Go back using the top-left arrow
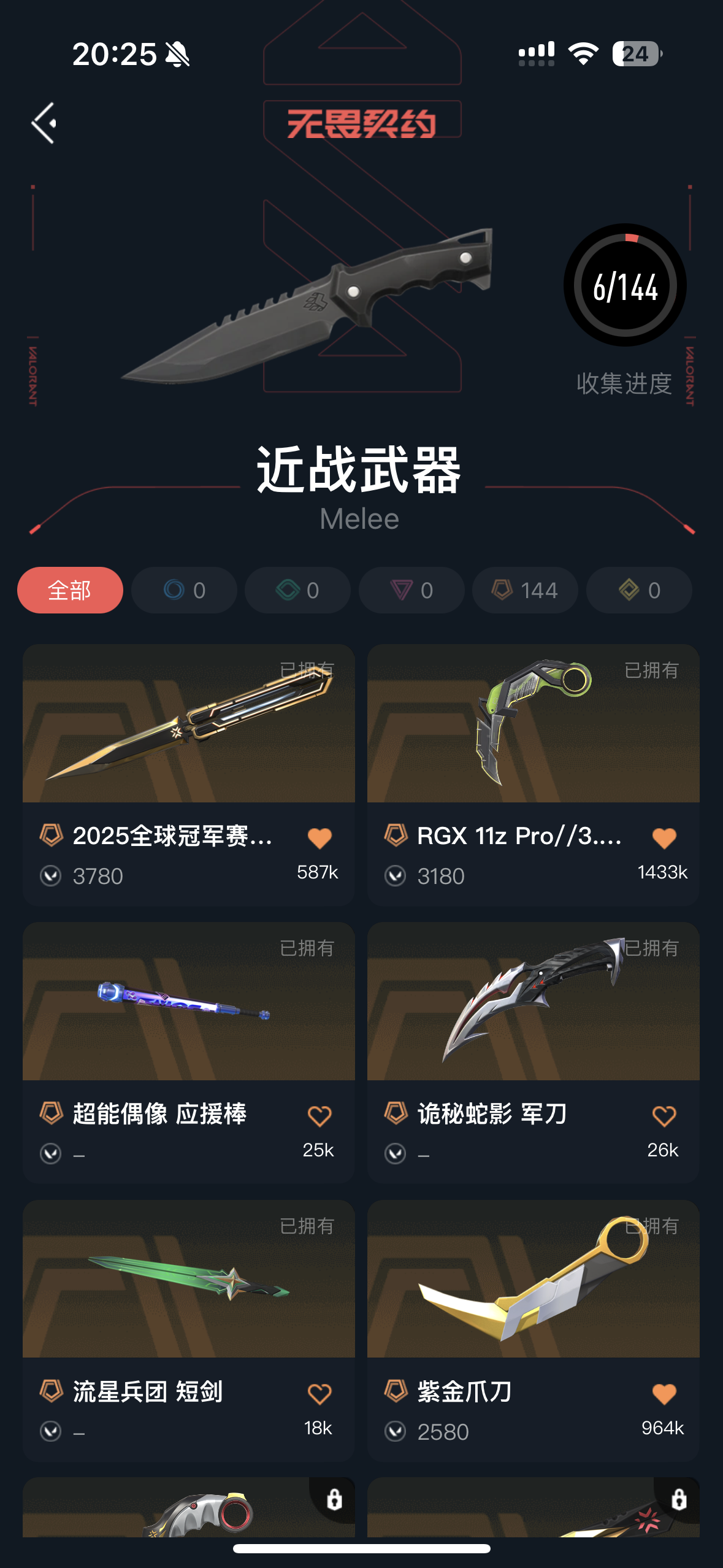Screen dimensions: 723x1568 pyautogui.click(x=44, y=123)
